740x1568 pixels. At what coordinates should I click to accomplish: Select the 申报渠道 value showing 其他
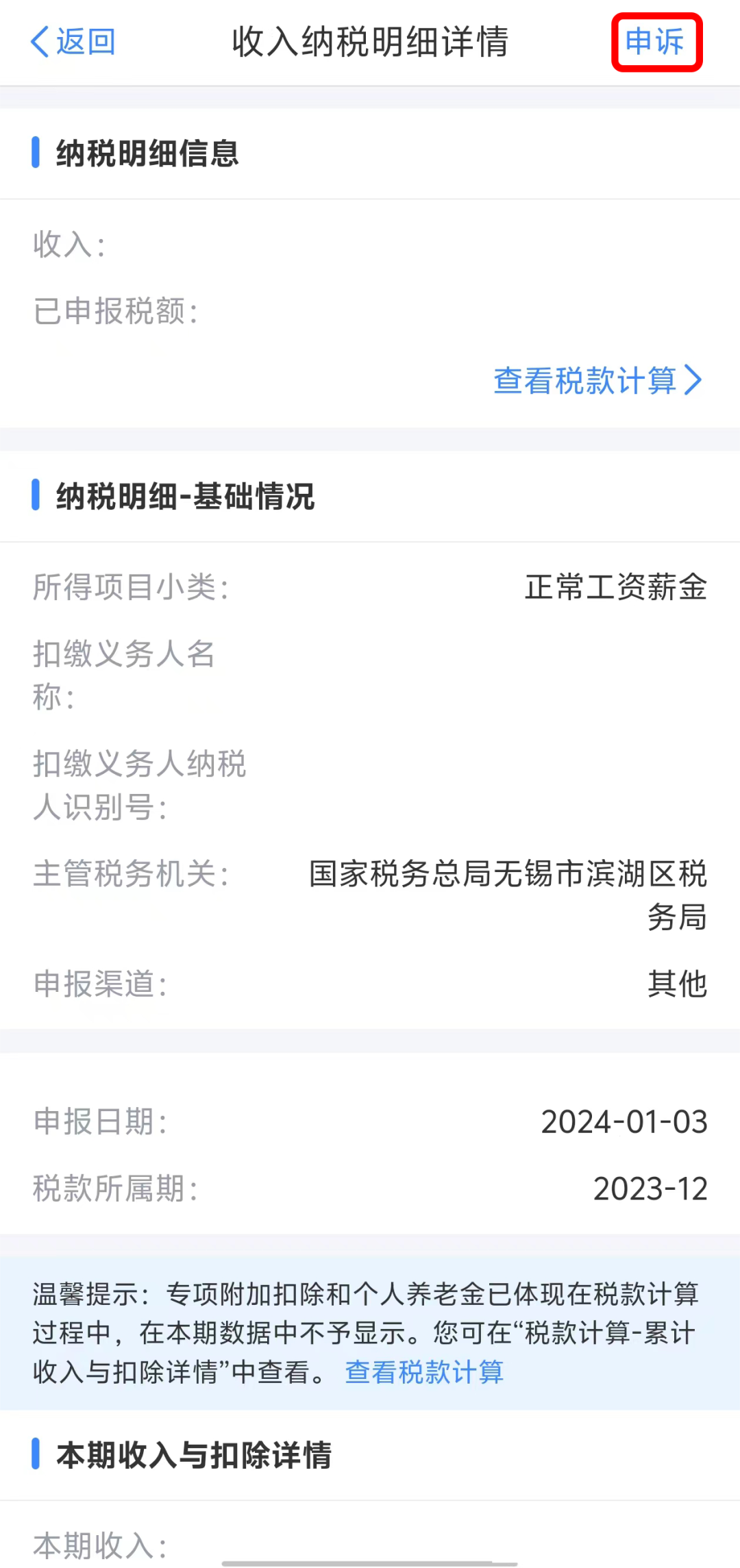(x=678, y=984)
